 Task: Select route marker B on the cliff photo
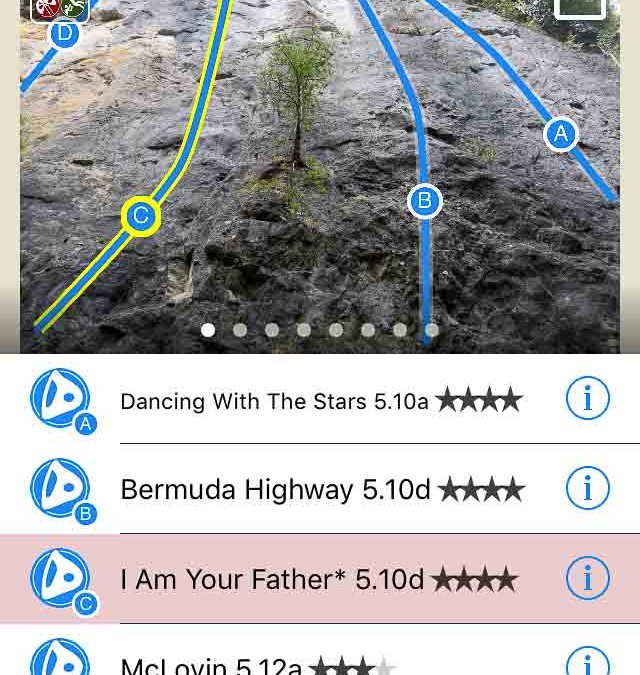(x=424, y=201)
